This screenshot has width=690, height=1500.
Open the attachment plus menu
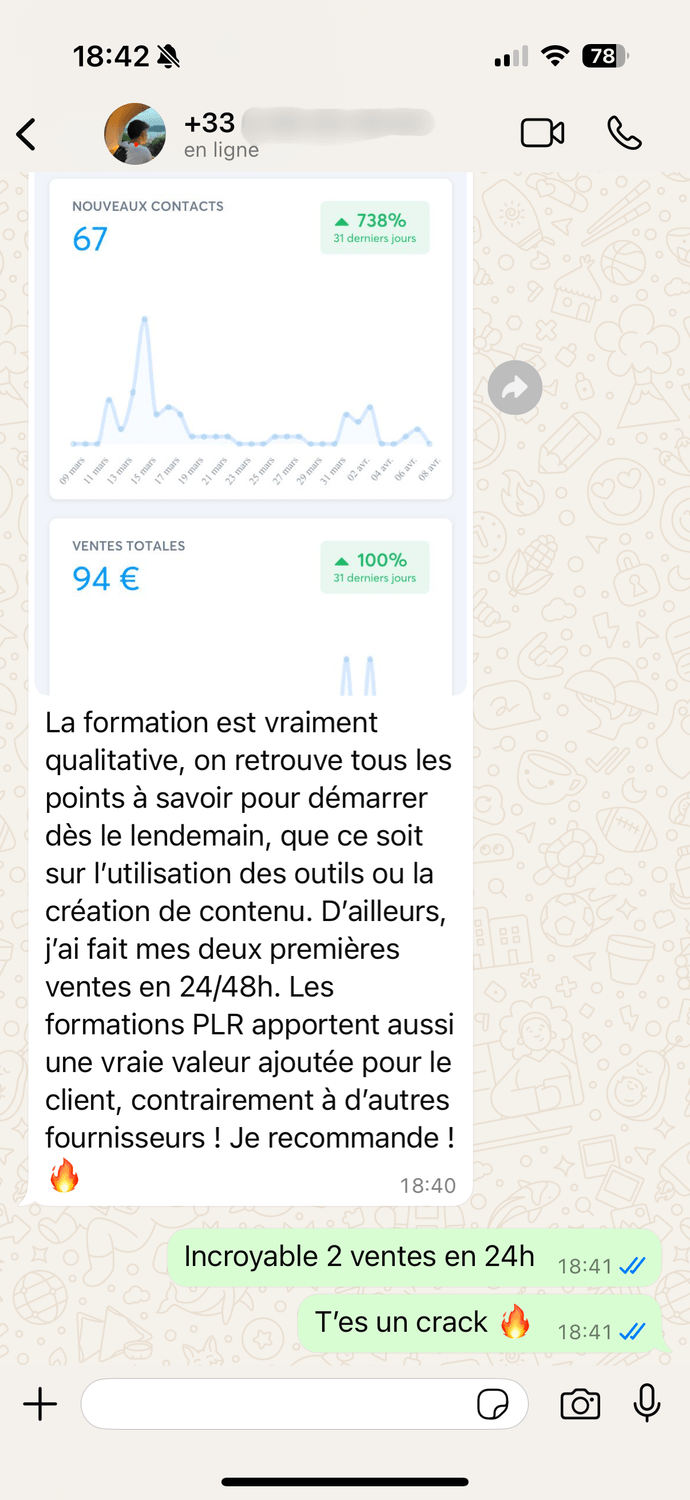tap(40, 1405)
